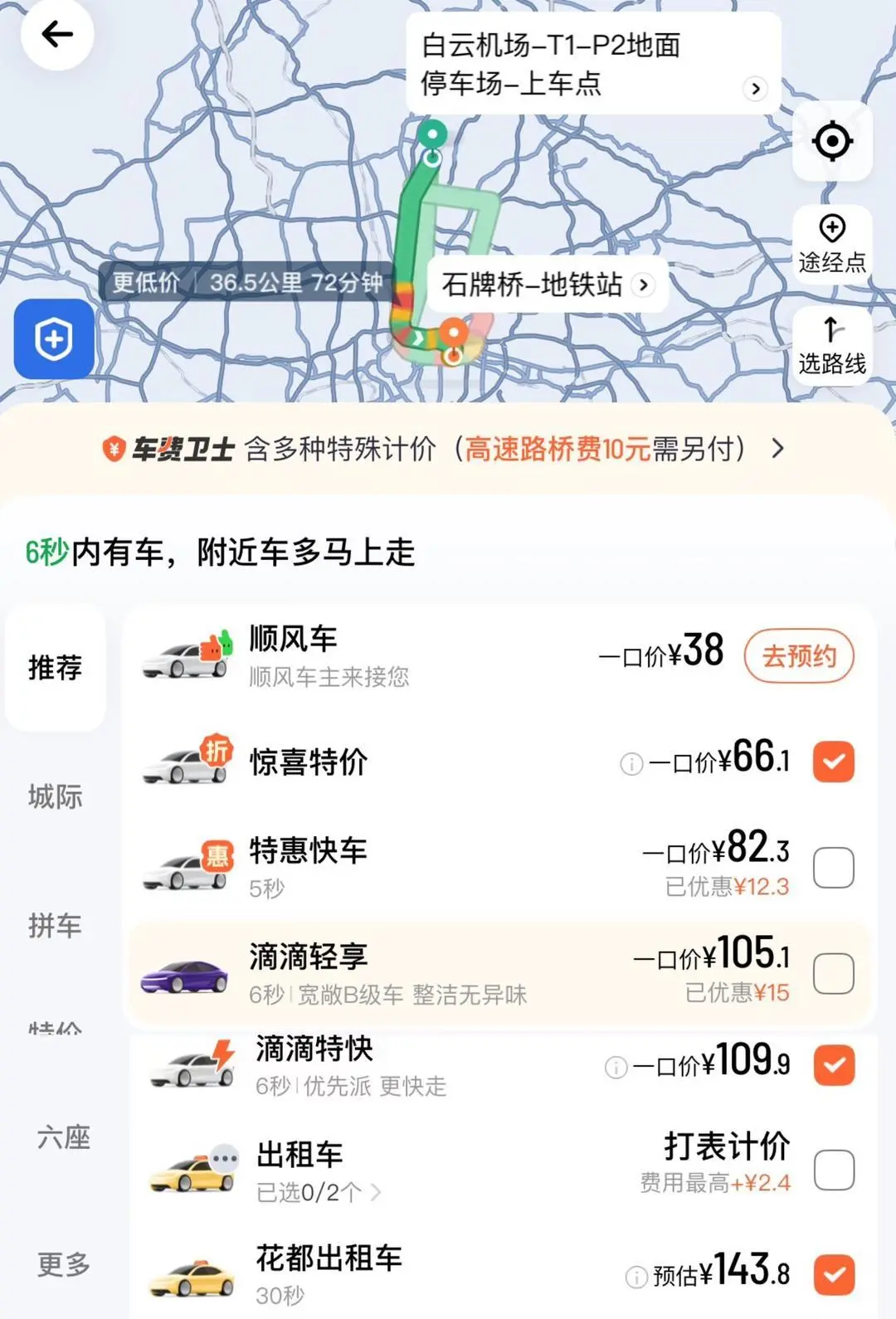Enable the 滴滴轻享 ride option

tap(834, 975)
